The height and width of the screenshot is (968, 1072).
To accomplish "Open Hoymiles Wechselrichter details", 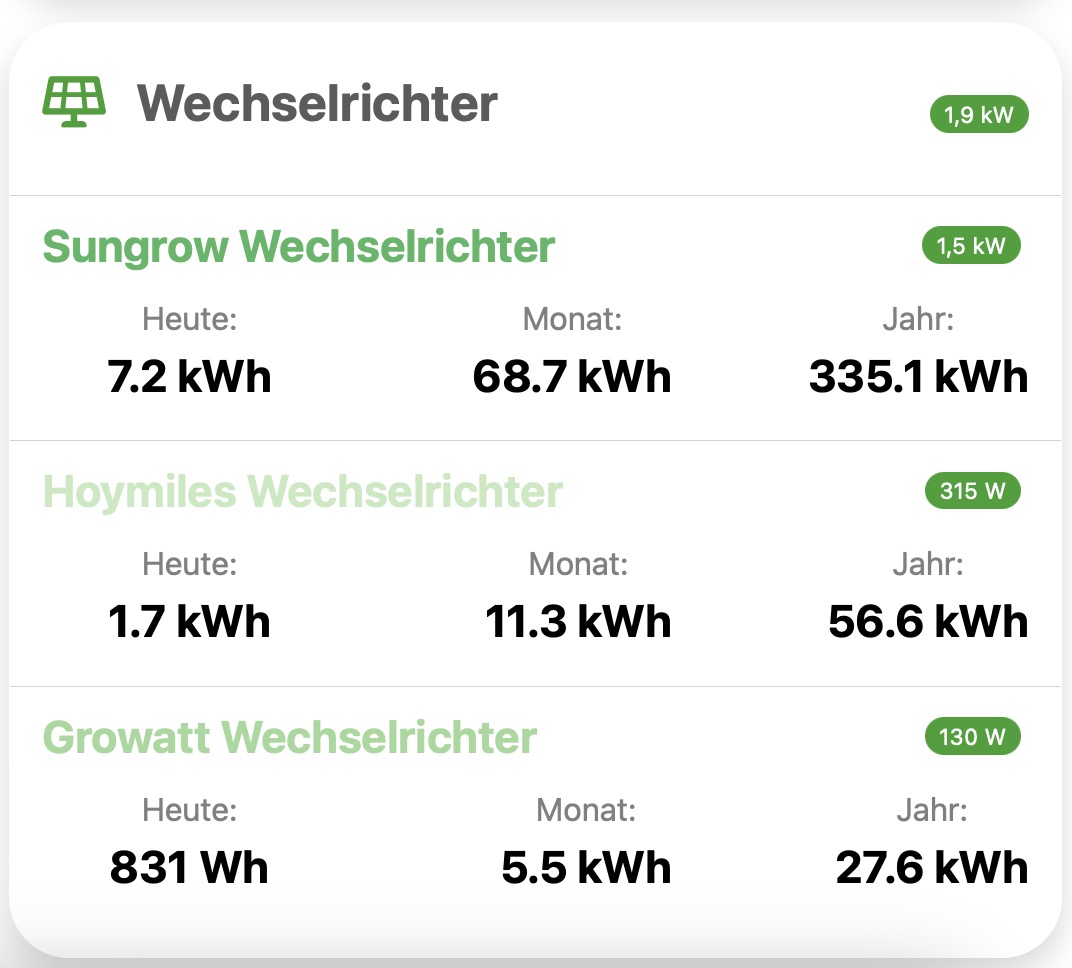I will click(302, 492).
